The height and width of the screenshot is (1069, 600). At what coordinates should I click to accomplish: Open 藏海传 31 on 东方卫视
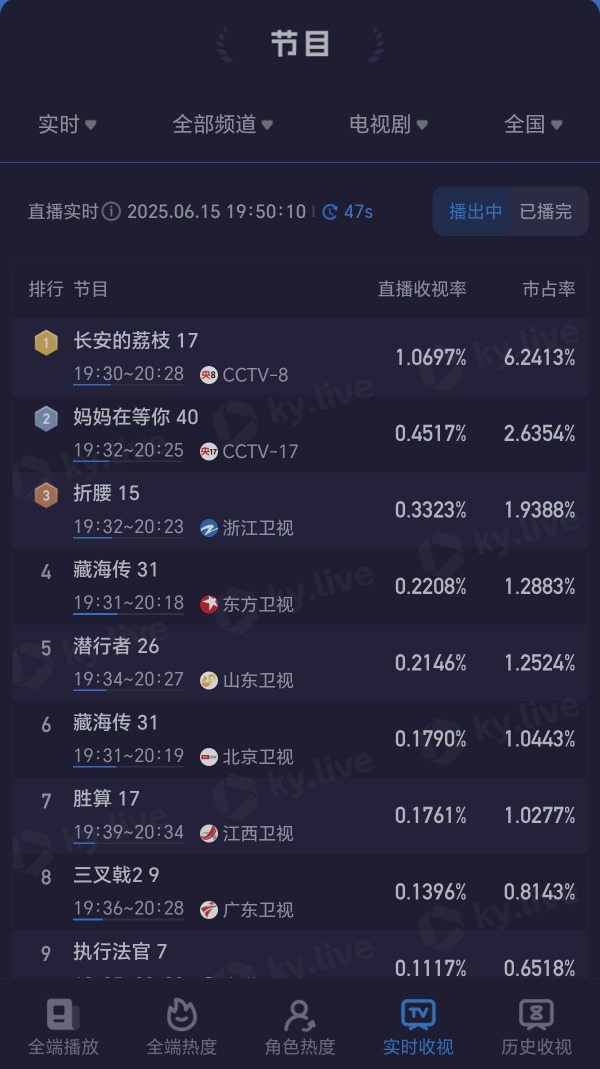click(x=300, y=586)
